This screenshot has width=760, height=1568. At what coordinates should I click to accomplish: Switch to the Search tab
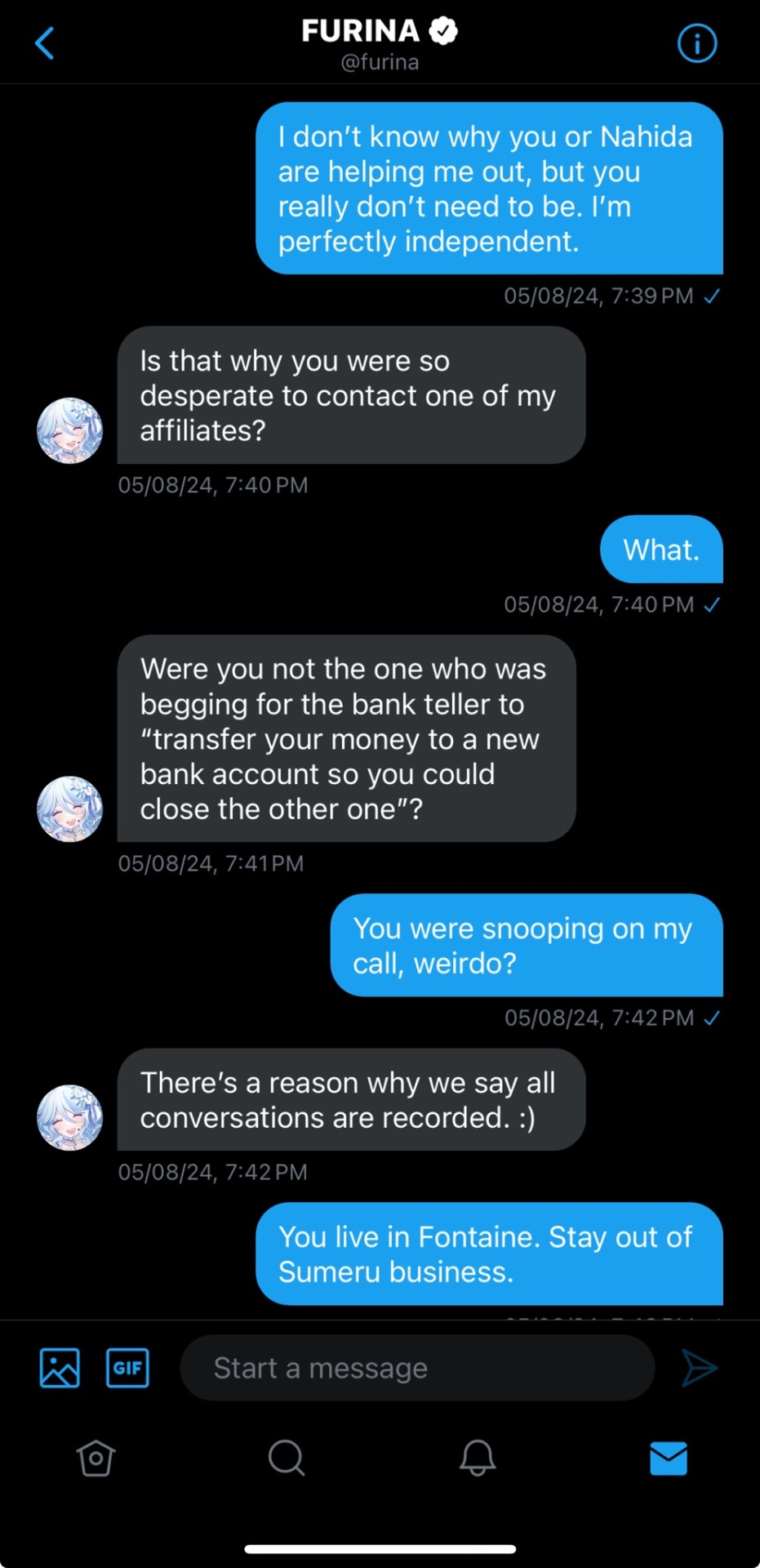[287, 1458]
